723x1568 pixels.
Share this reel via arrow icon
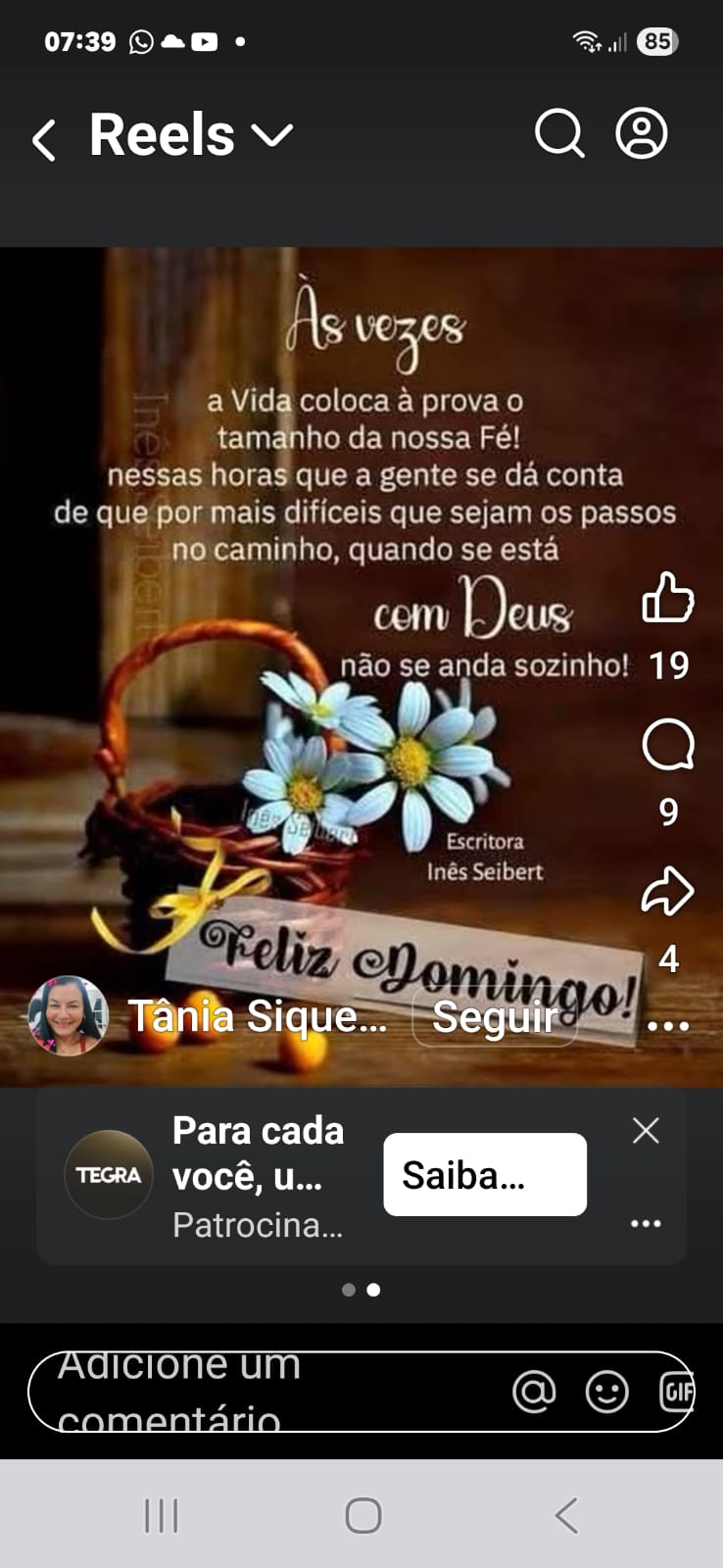tap(668, 892)
